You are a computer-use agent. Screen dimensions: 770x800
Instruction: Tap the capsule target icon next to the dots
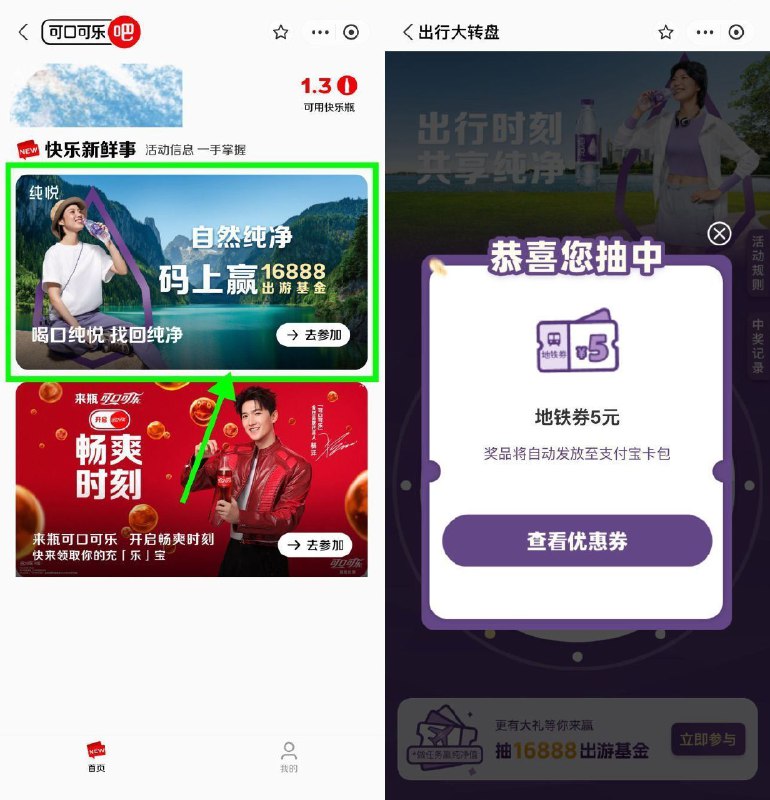pyautogui.click(x=352, y=32)
